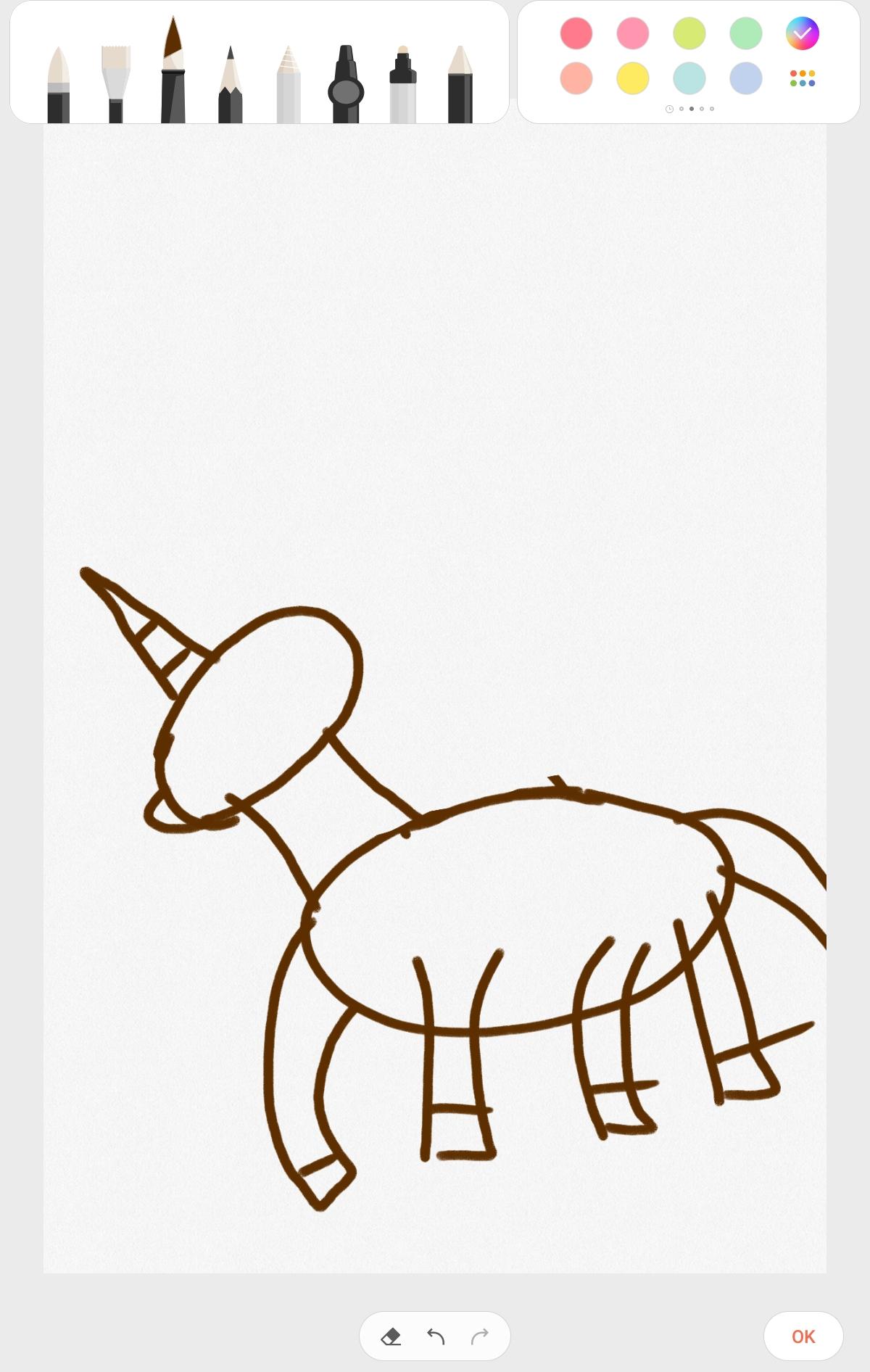The height and width of the screenshot is (1372, 870).
Task: Open the rainbow custom color picker
Action: (803, 33)
